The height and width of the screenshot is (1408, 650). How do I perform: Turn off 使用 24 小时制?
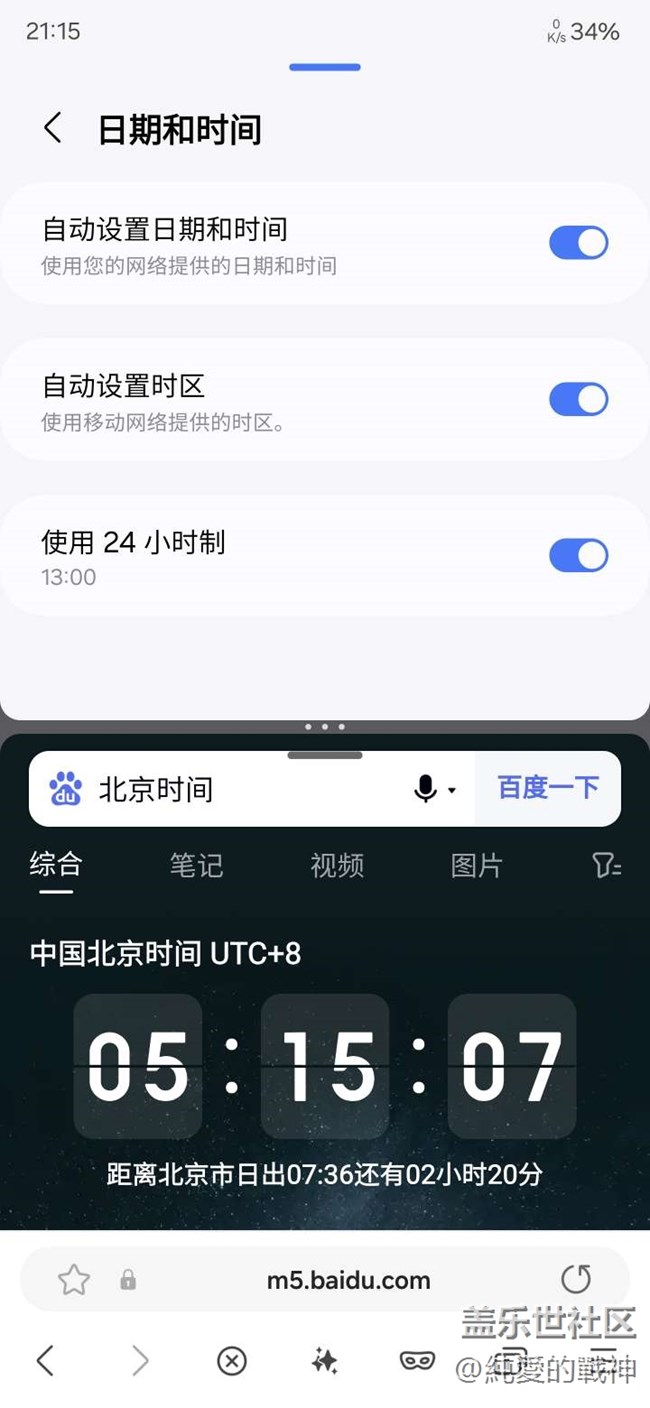(579, 556)
